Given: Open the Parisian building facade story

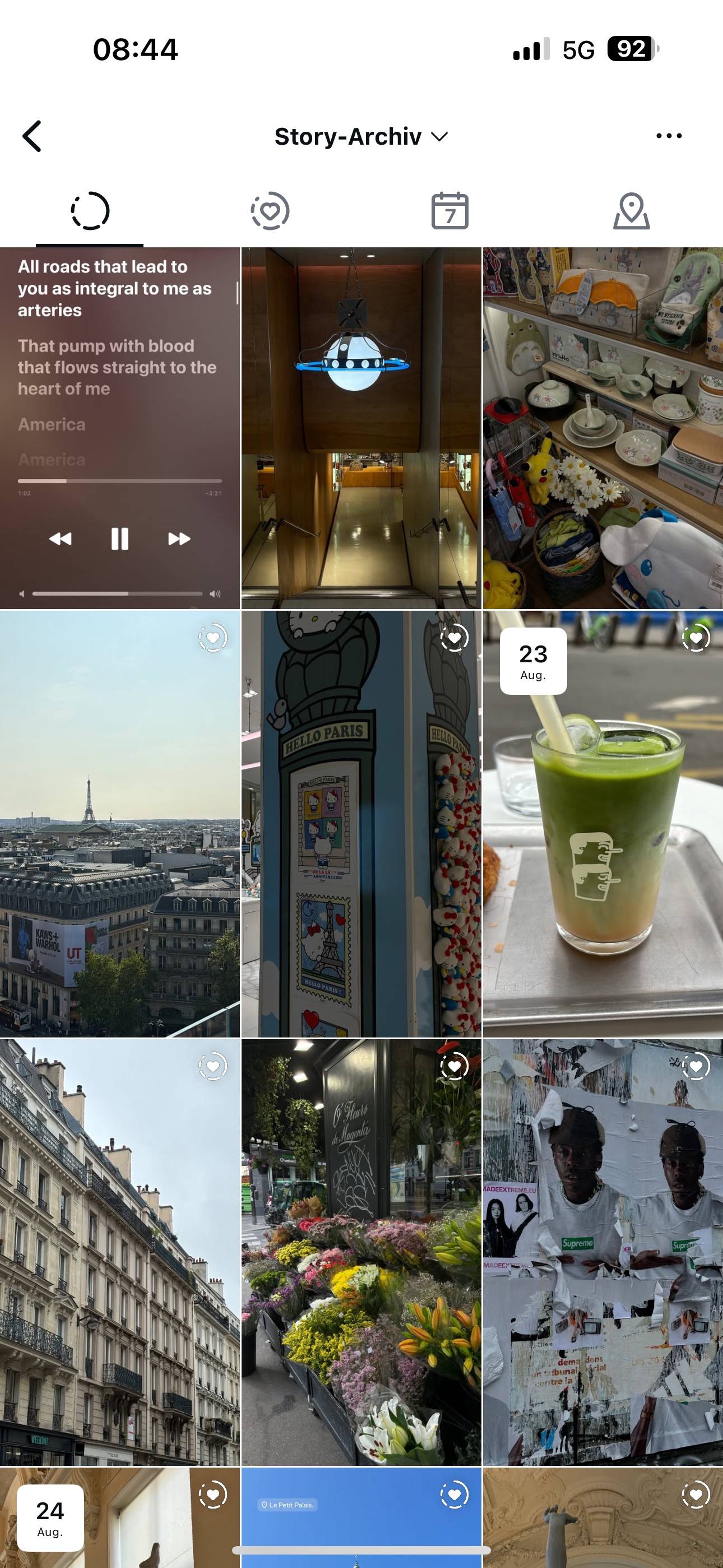Looking at the screenshot, I should tap(120, 1252).
